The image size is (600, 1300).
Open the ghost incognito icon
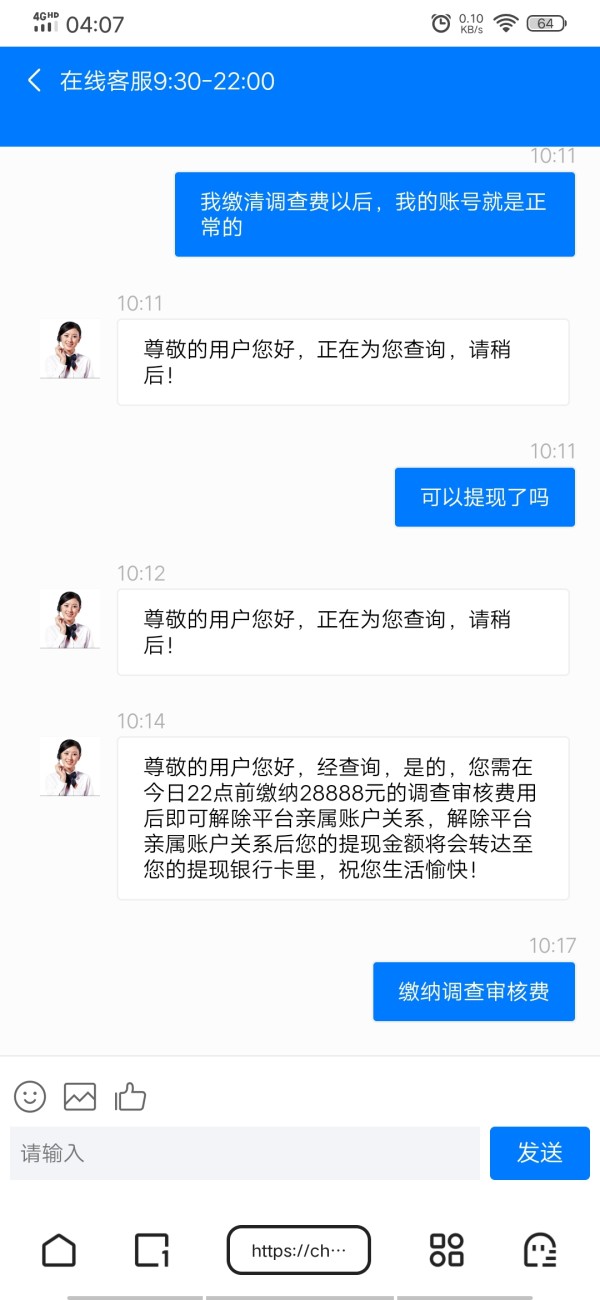[x=540, y=1250]
